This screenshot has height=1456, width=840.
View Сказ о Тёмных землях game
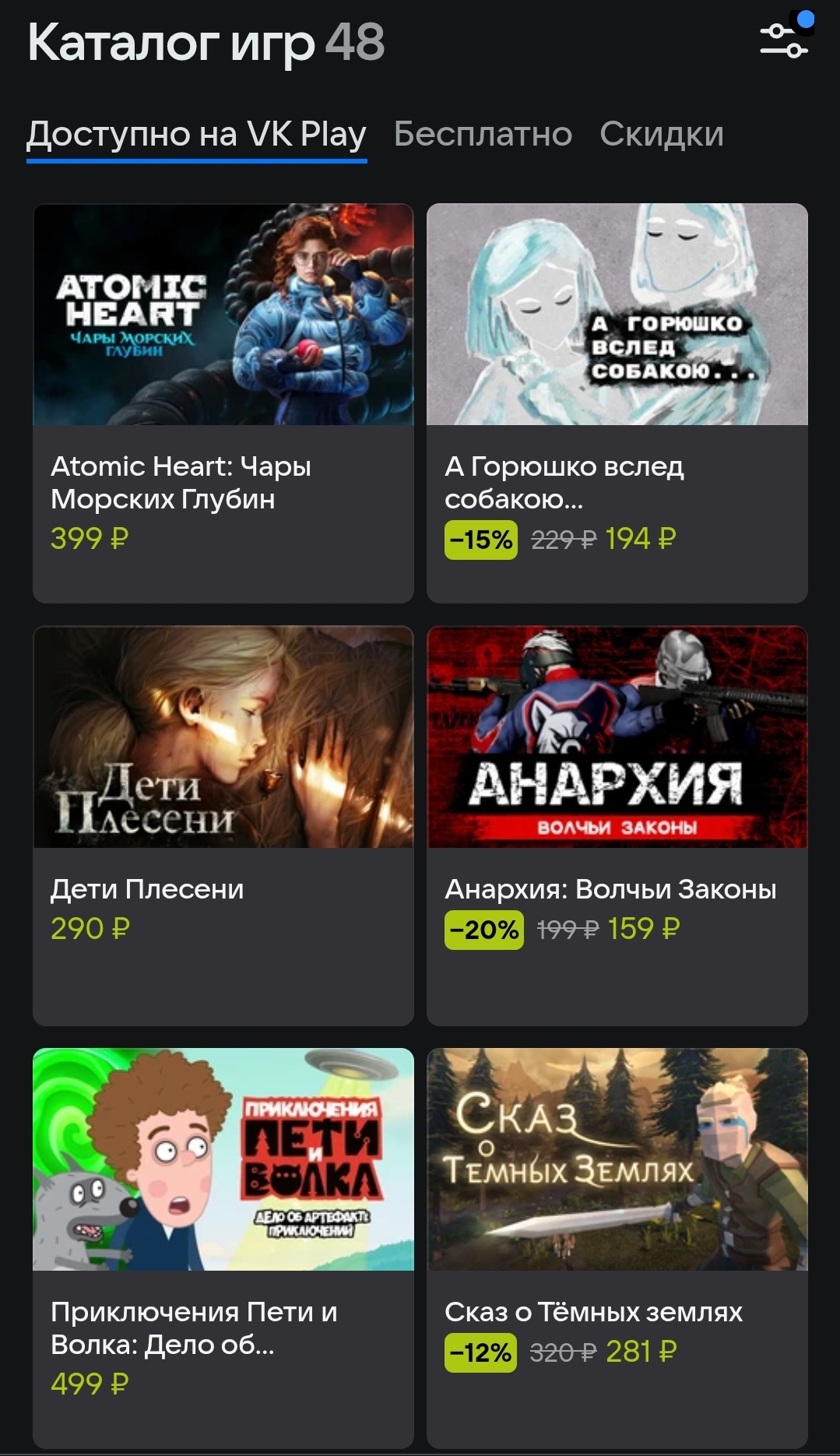pyautogui.click(x=617, y=1247)
